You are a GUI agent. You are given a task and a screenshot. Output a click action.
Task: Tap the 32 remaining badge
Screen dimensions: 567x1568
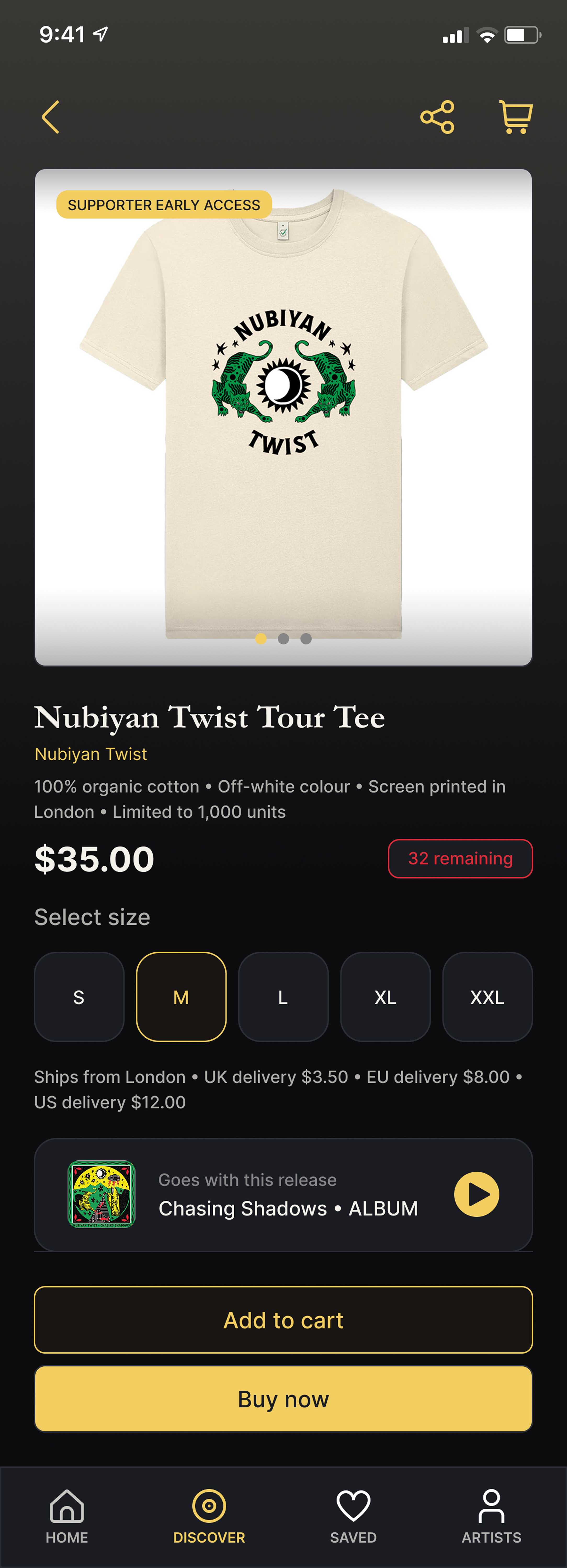coord(460,858)
